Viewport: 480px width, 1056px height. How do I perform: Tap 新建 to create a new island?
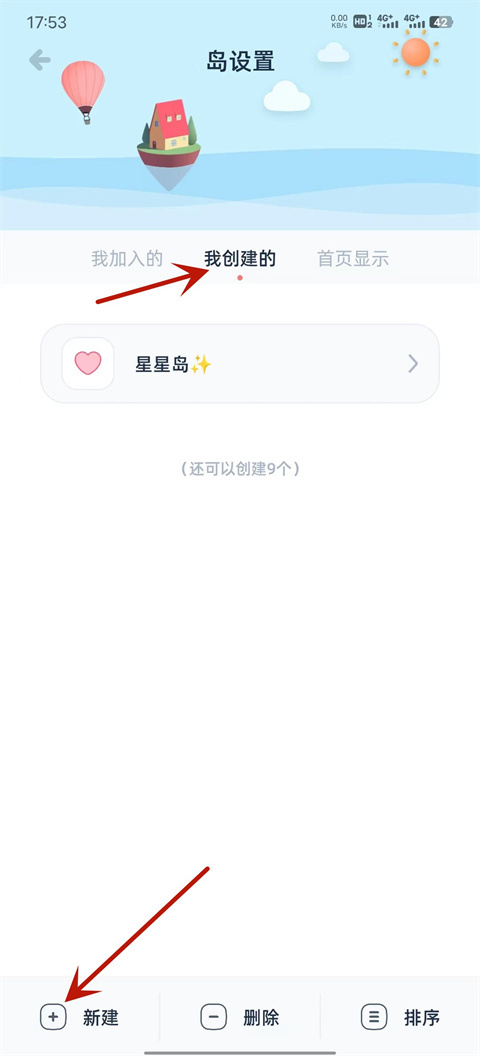tap(79, 1017)
